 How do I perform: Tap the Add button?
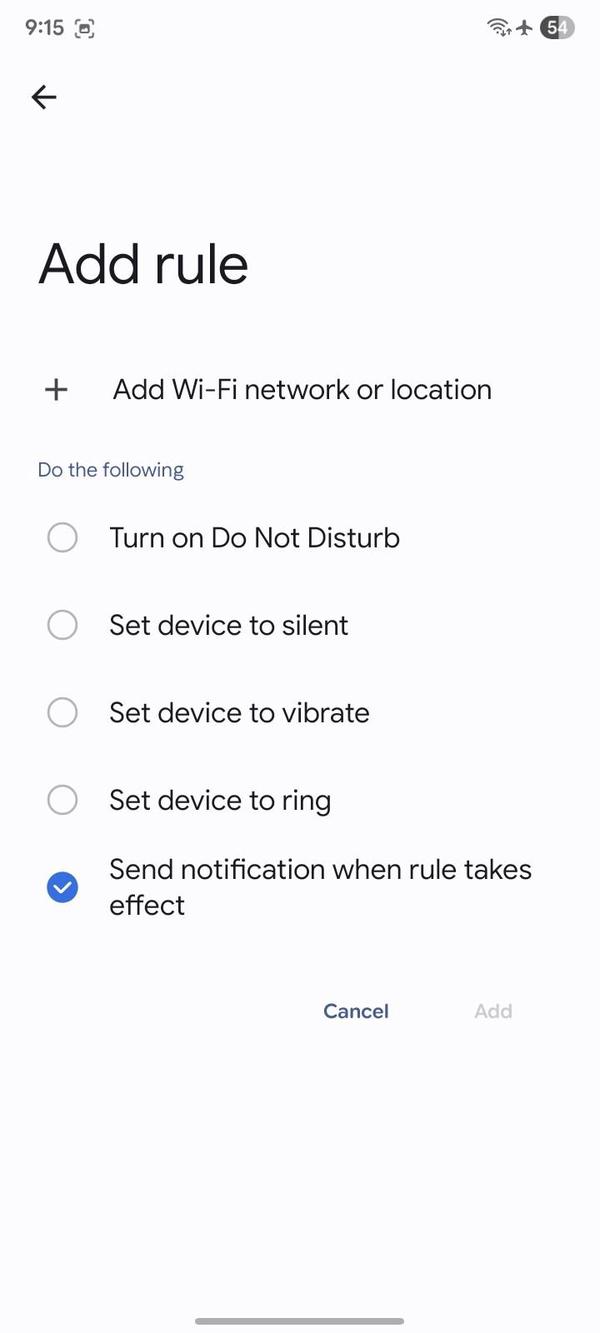tap(493, 1011)
